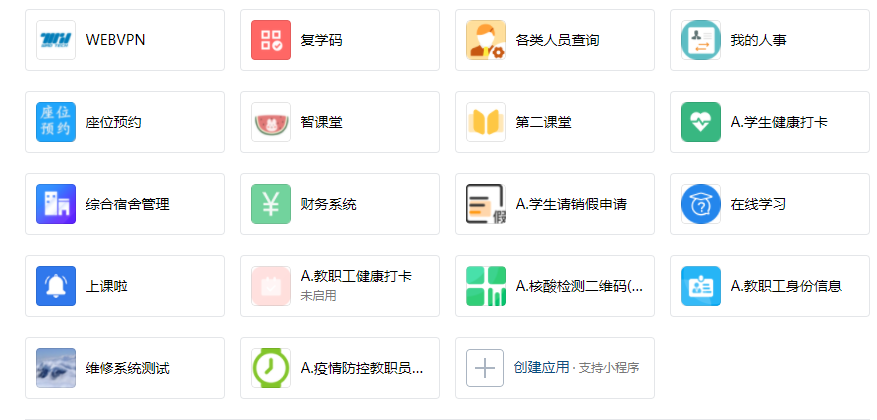This screenshot has width=877, height=420.
Task: Tap A.教职工身份信息
Action: 769,286
